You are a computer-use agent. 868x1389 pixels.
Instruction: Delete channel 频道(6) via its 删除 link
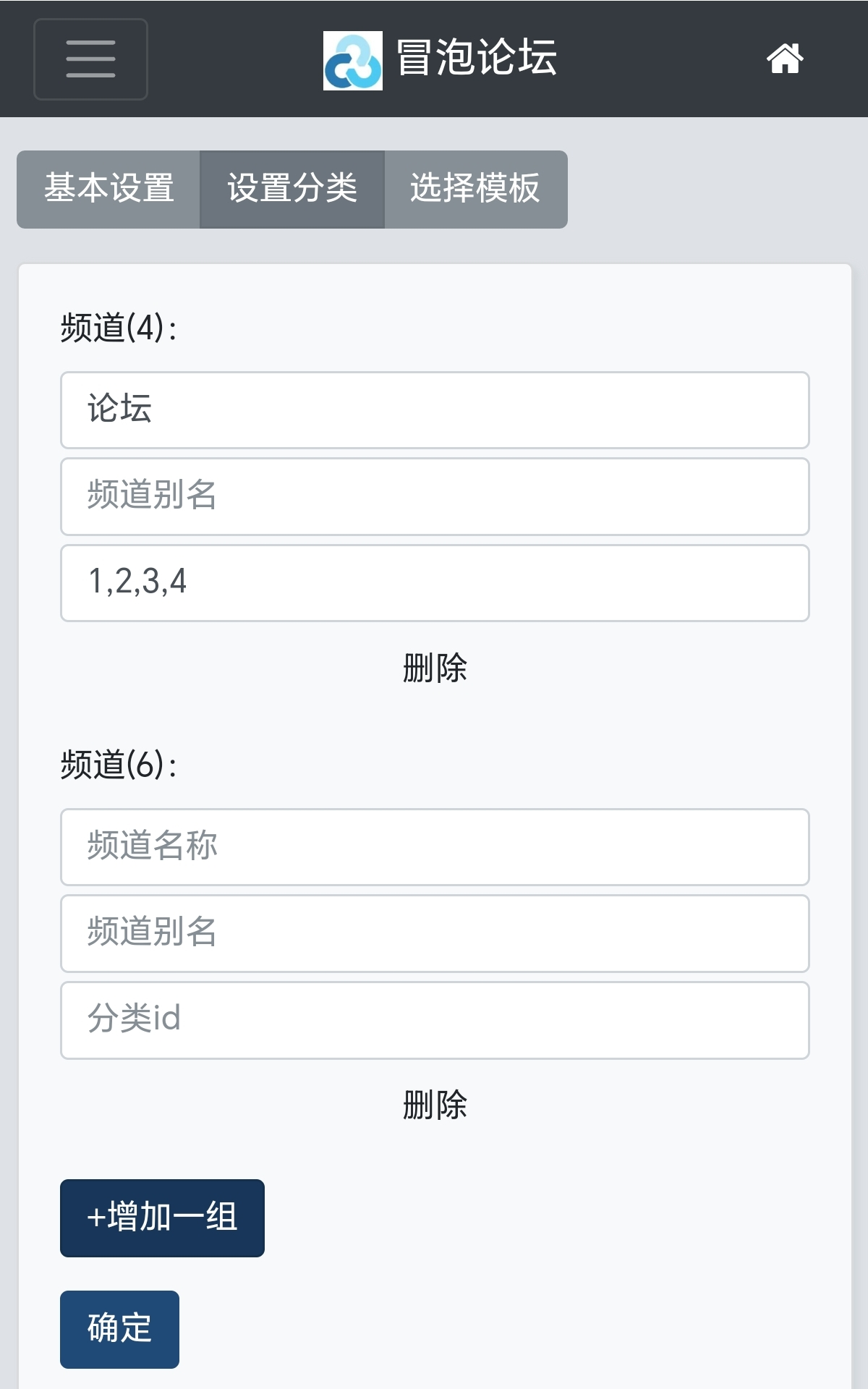coord(435,1105)
